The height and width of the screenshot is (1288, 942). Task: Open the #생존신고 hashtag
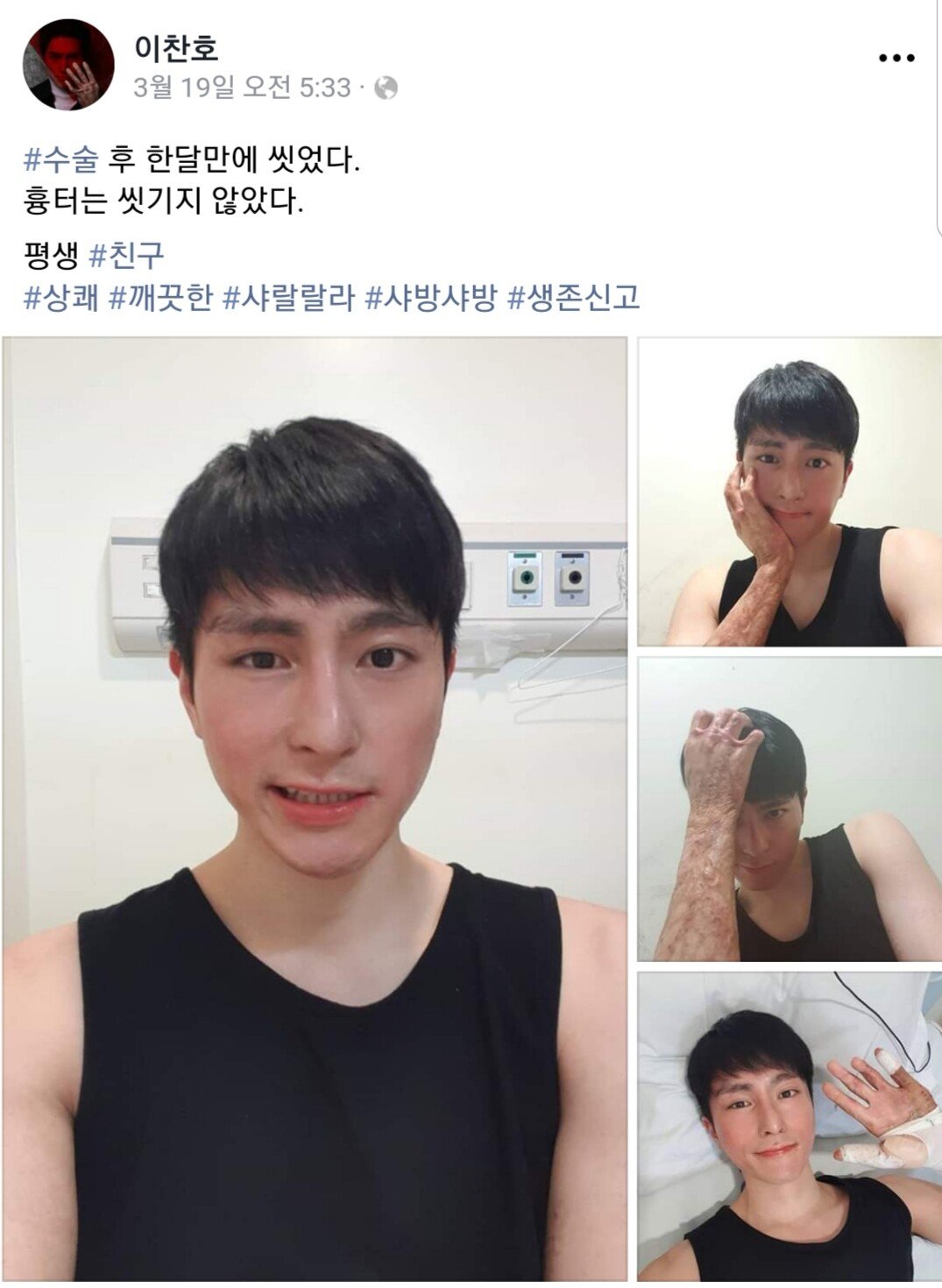point(574,298)
